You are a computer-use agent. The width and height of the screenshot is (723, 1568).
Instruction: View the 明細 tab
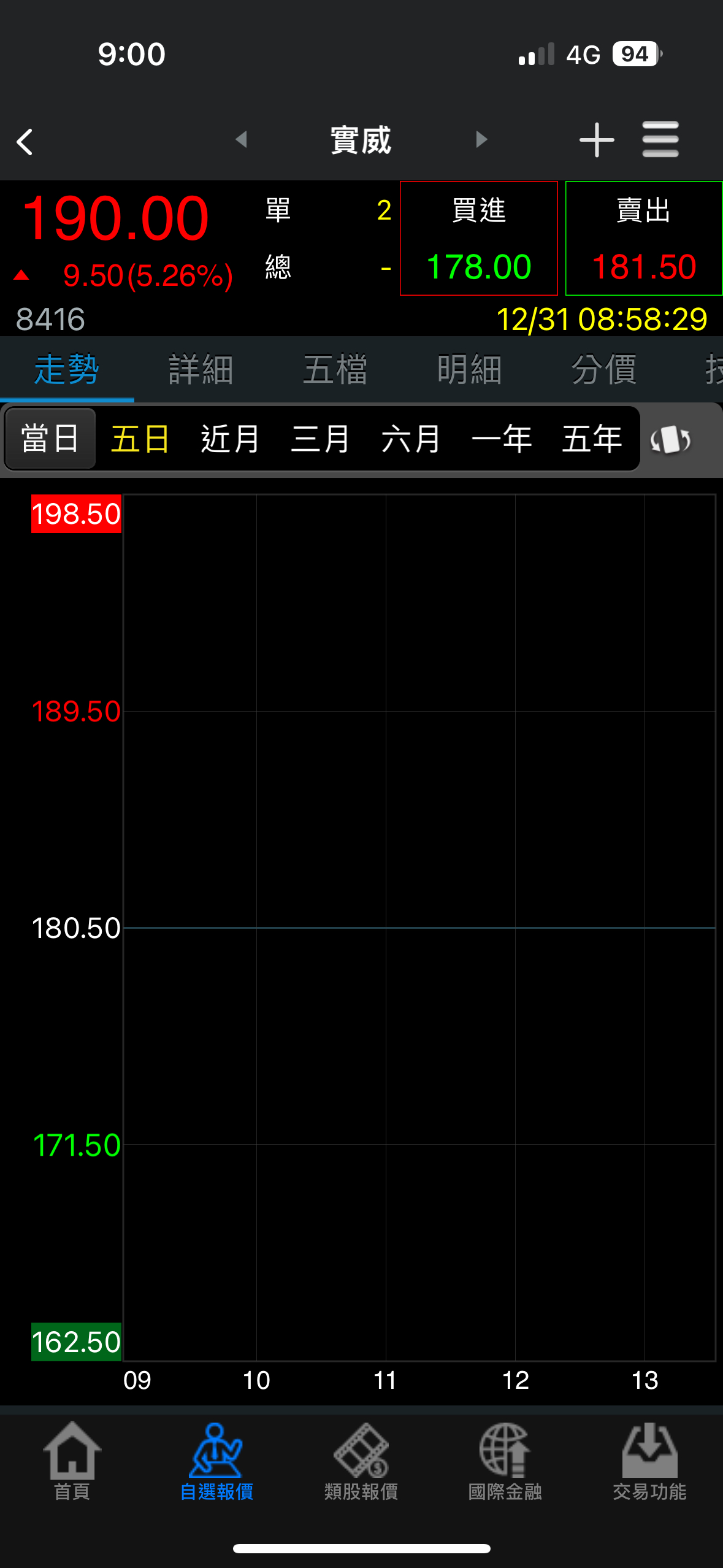[469, 370]
